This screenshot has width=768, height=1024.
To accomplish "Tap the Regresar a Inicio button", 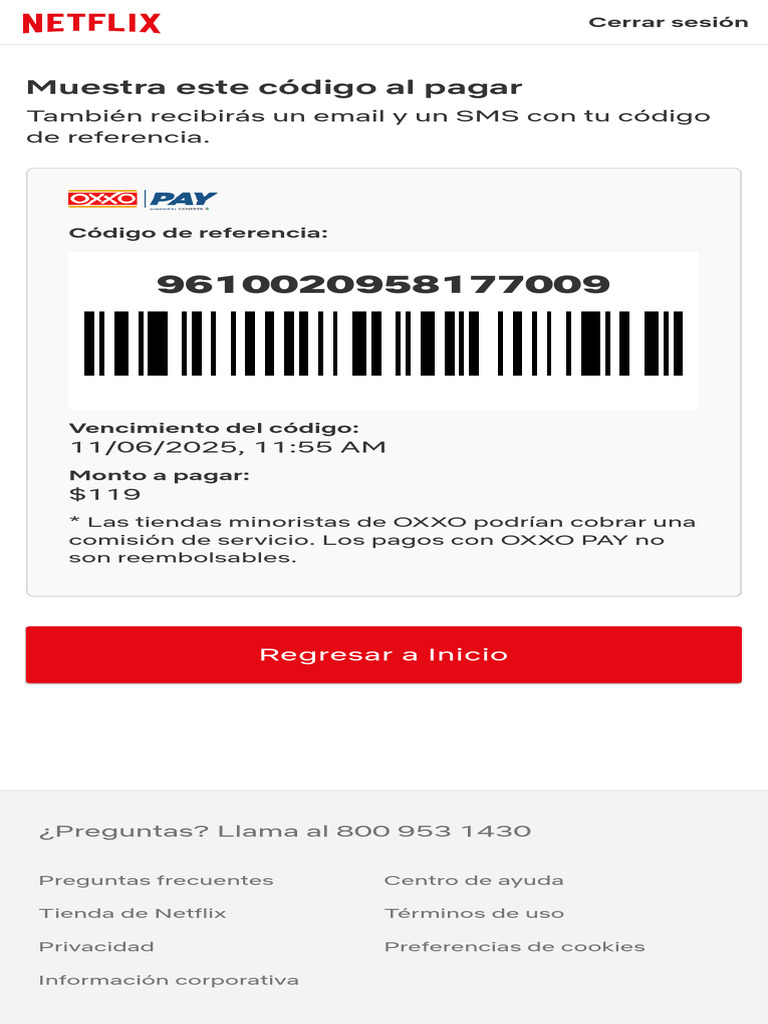I will (x=383, y=654).
